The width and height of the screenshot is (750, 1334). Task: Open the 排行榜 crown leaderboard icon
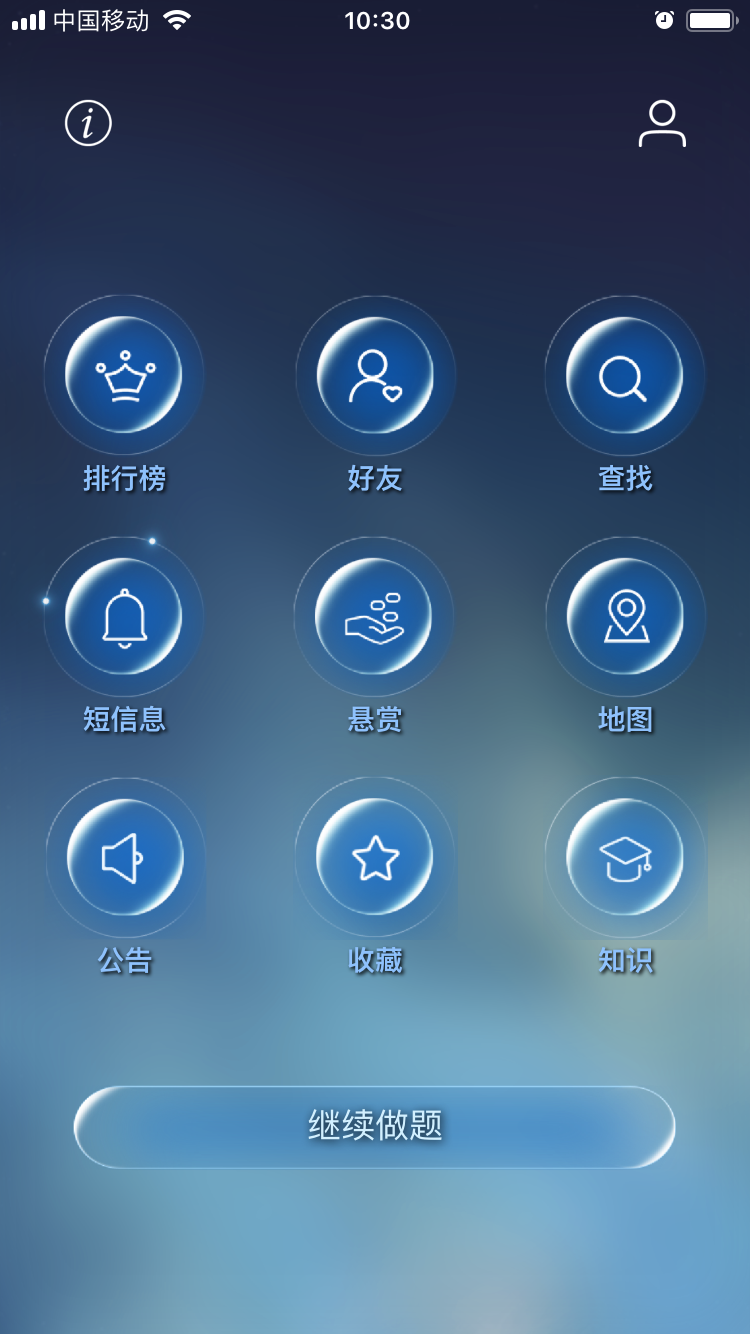click(123, 374)
